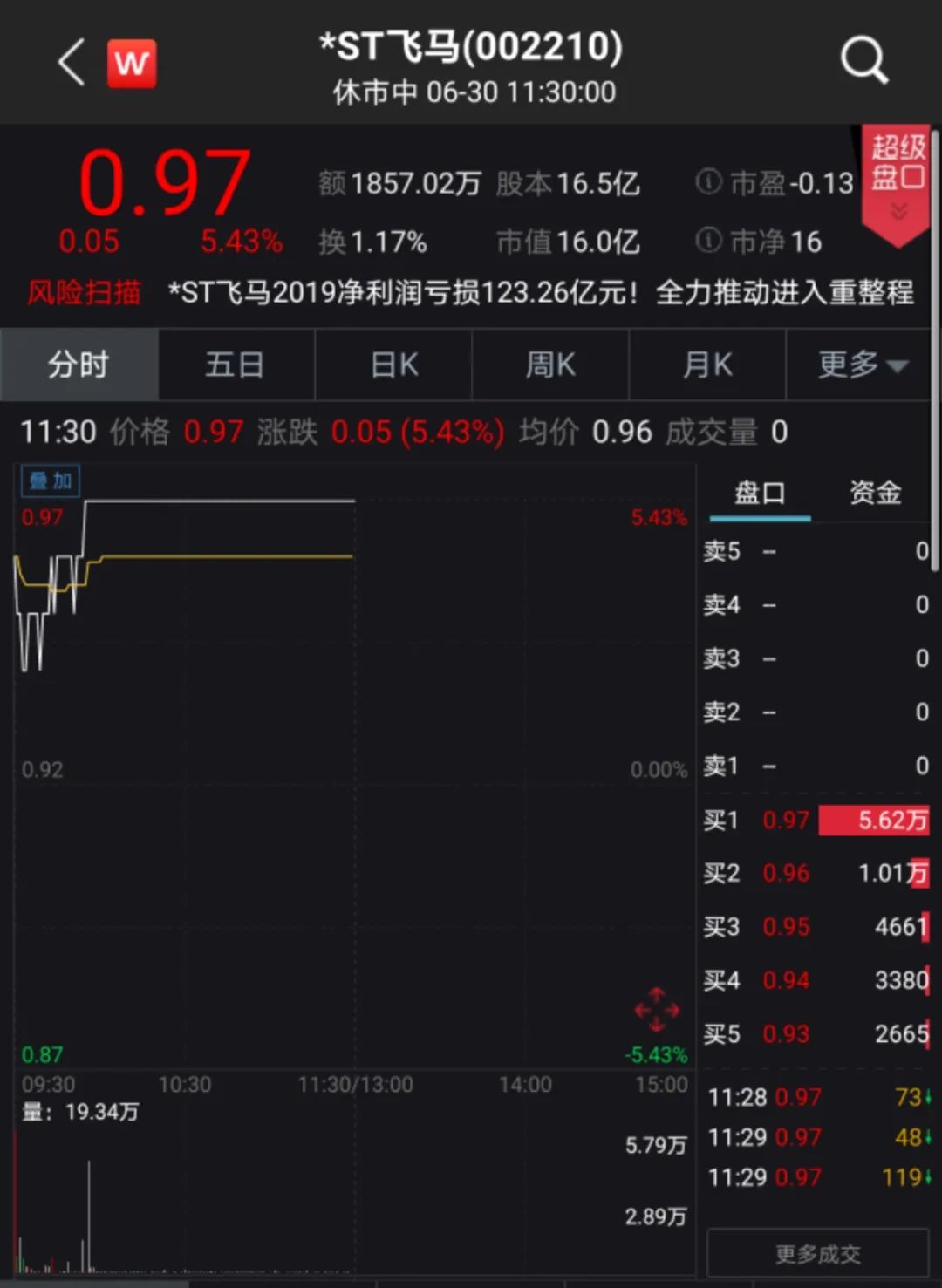Show the 月K monthly candlestick chart
This screenshot has height=1288, width=942.
tap(707, 365)
